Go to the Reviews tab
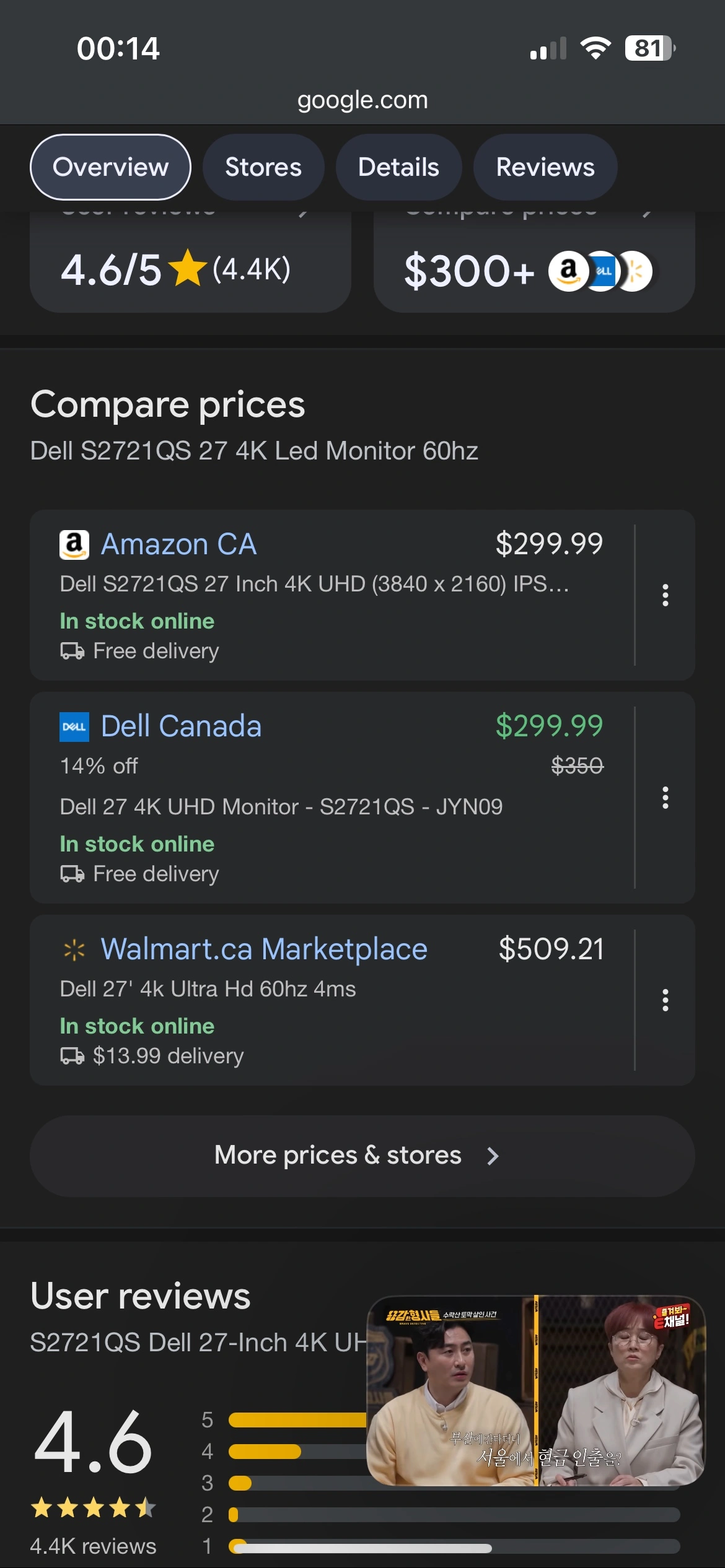The height and width of the screenshot is (1568, 725). pyautogui.click(x=545, y=167)
